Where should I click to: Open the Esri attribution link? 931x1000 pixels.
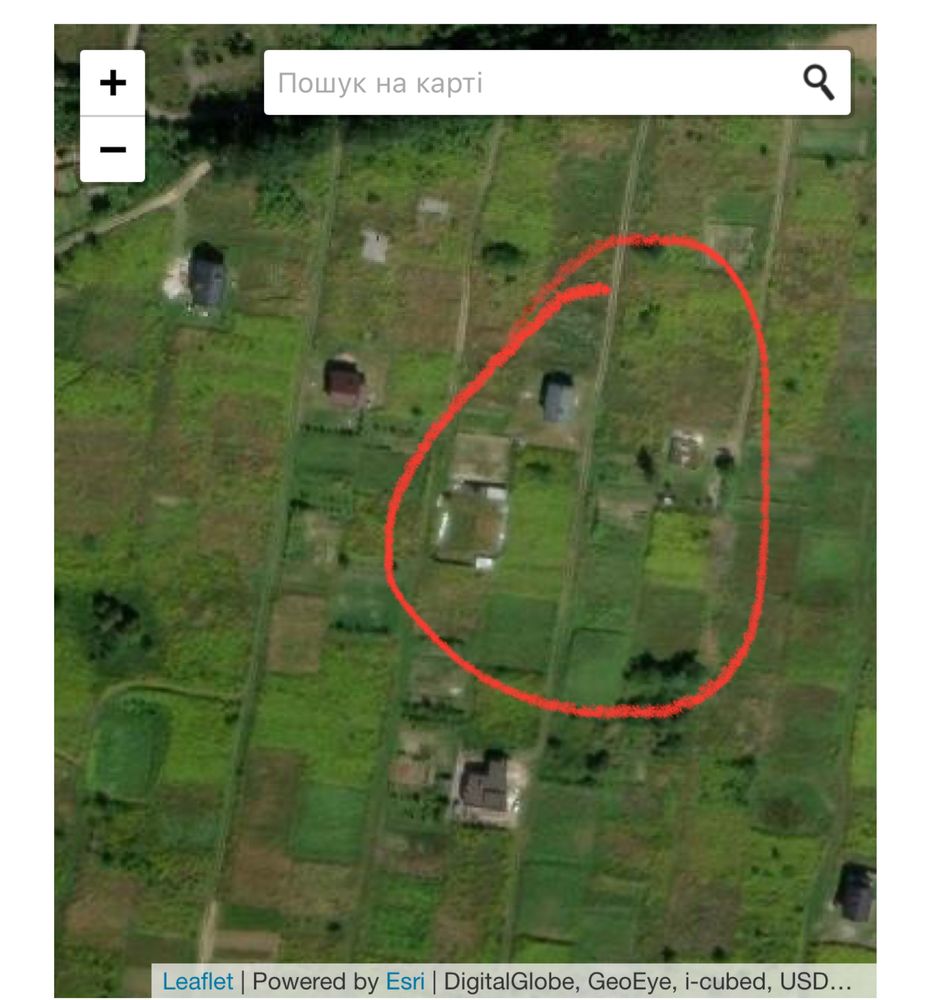click(x=405, y=981)
